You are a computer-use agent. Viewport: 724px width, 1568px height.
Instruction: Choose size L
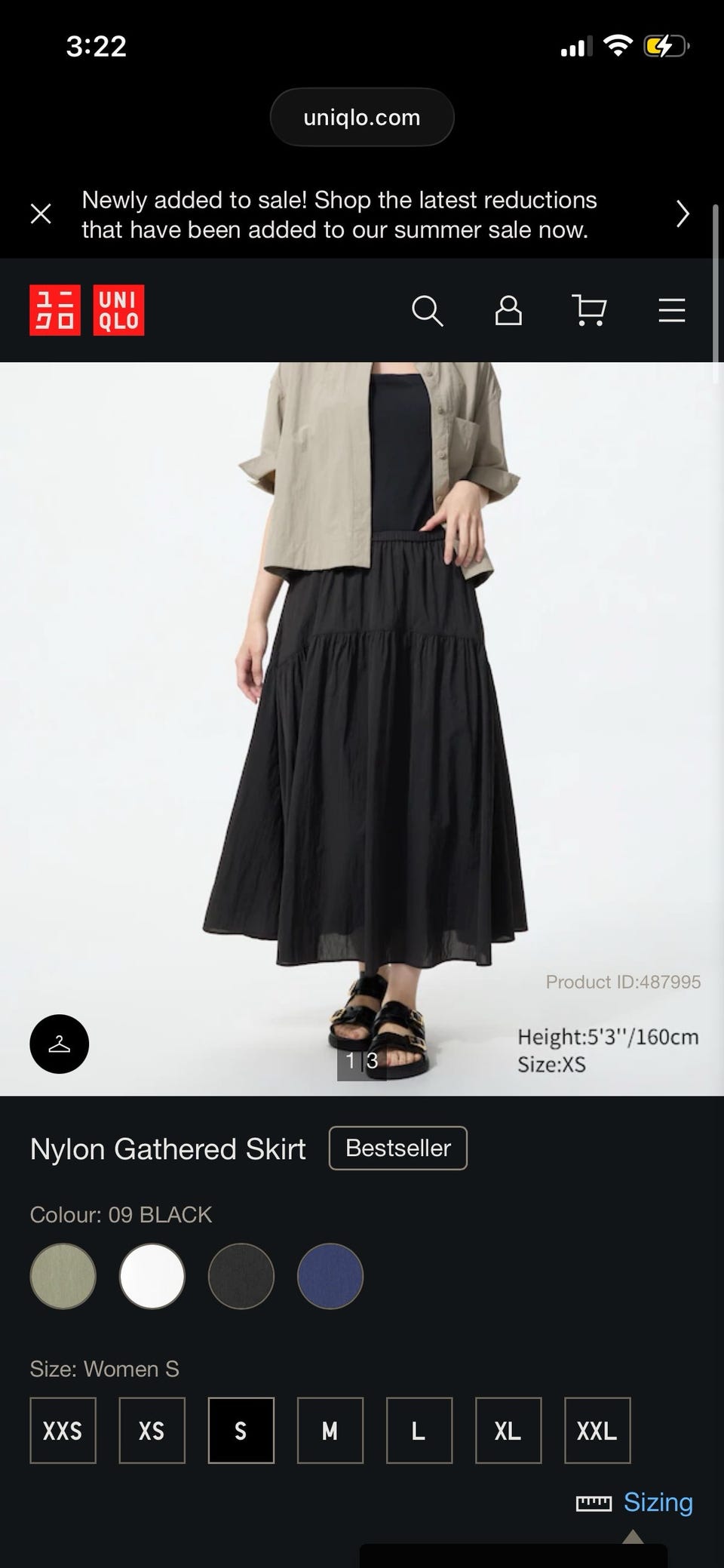419,1431
